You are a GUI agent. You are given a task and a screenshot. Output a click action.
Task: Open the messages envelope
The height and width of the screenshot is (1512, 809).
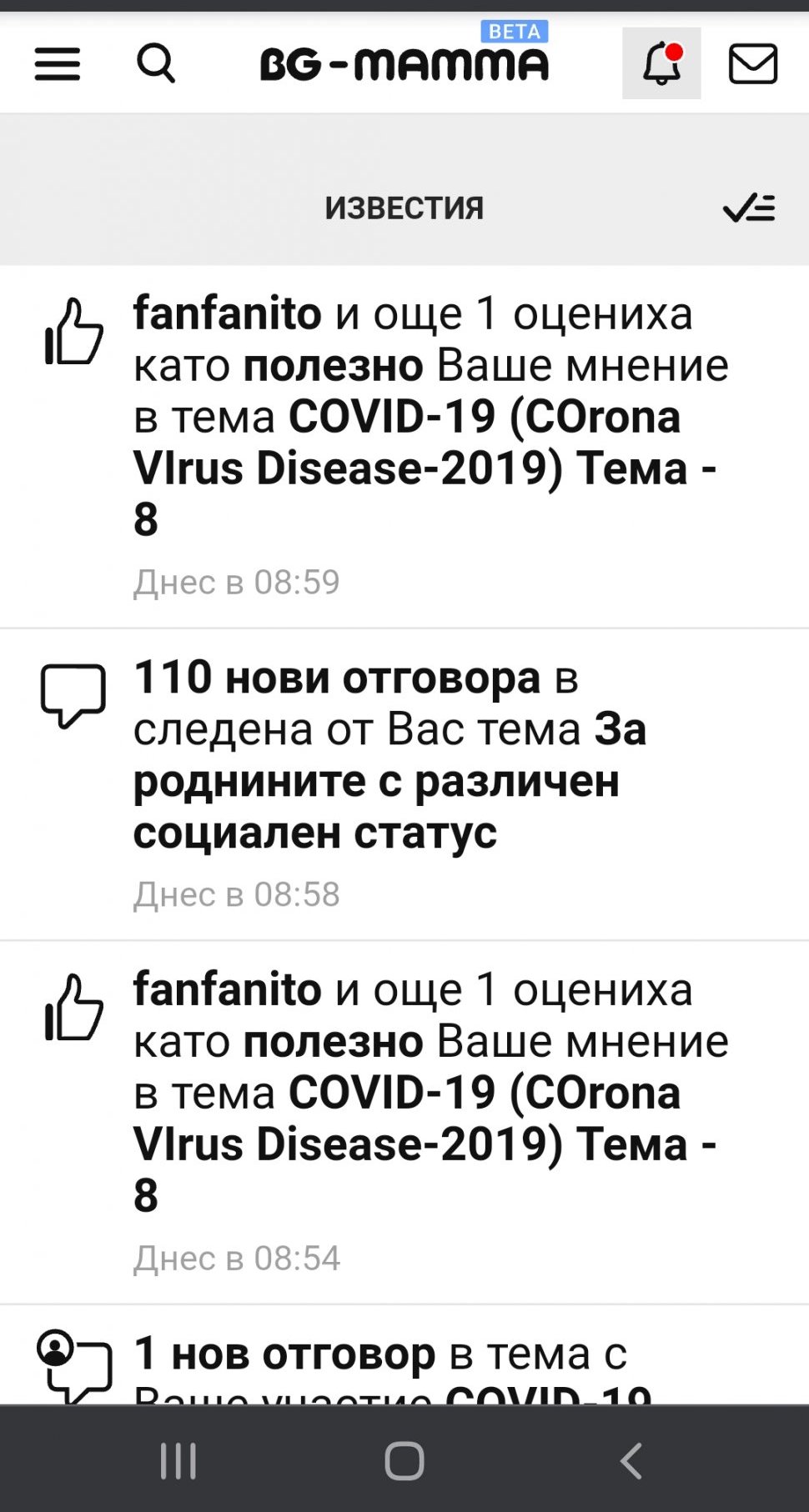coord(753,63)
